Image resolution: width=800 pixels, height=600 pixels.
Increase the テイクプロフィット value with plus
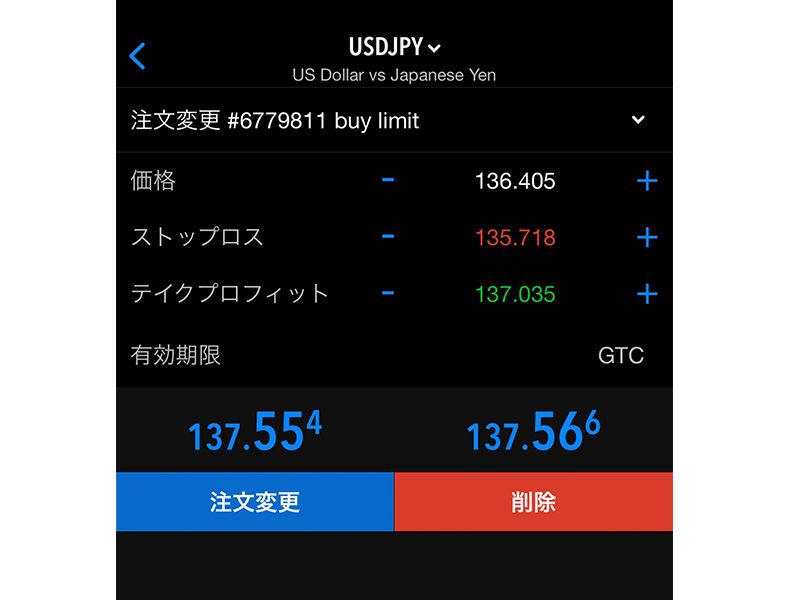click(x=647, y=293)
